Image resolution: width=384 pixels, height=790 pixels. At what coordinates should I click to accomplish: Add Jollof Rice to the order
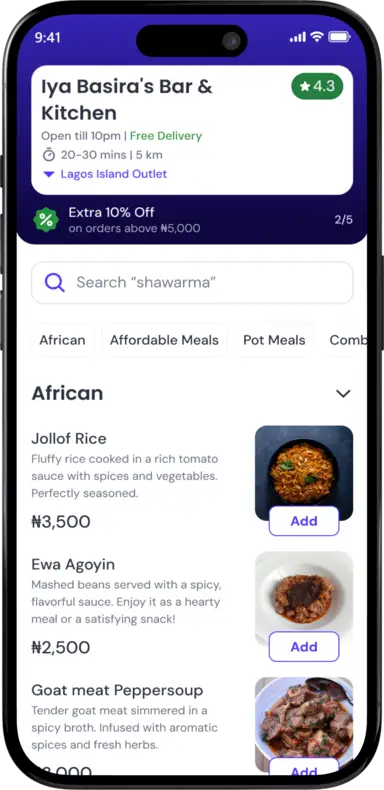[304, 521]
